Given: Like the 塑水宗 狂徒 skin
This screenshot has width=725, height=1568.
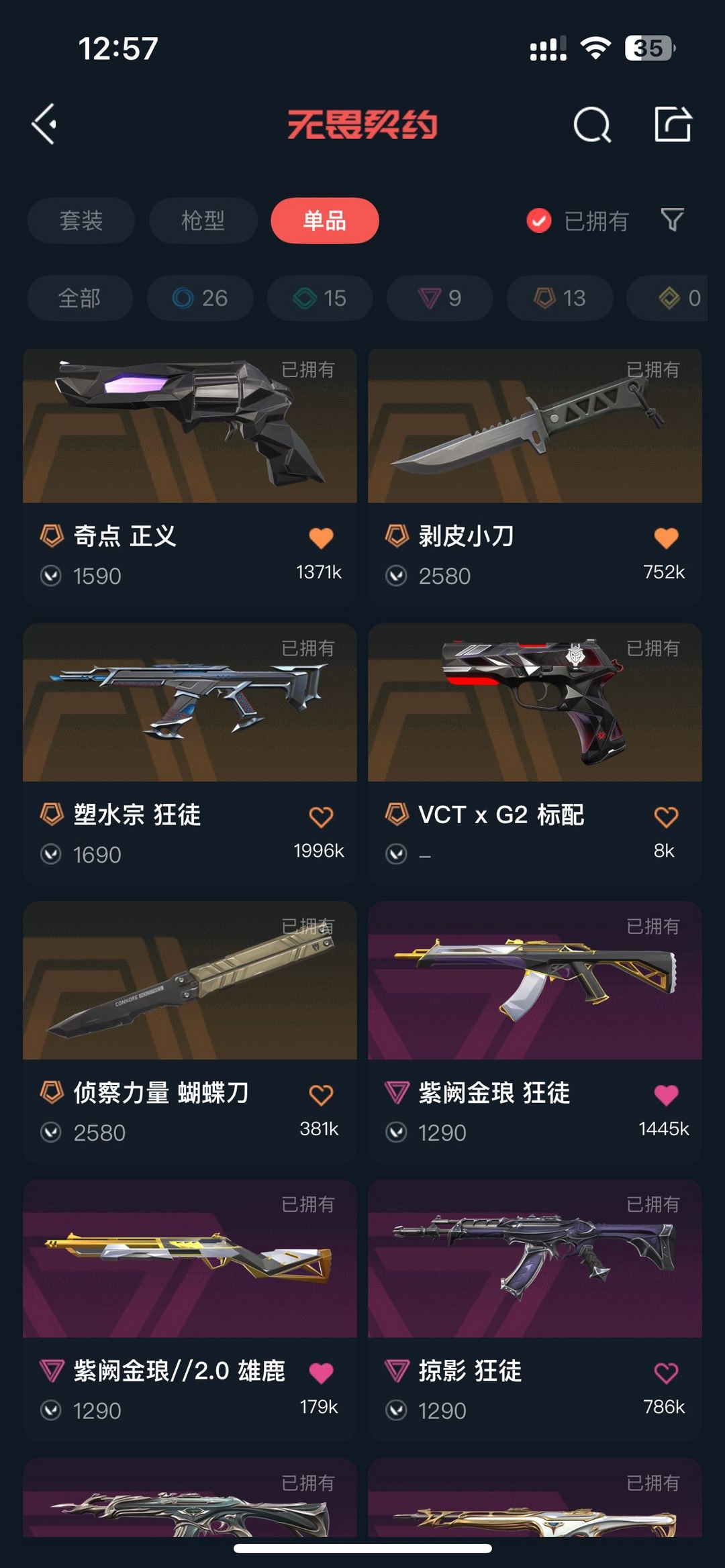Looking at the screenshot, I should click(321, 817).
